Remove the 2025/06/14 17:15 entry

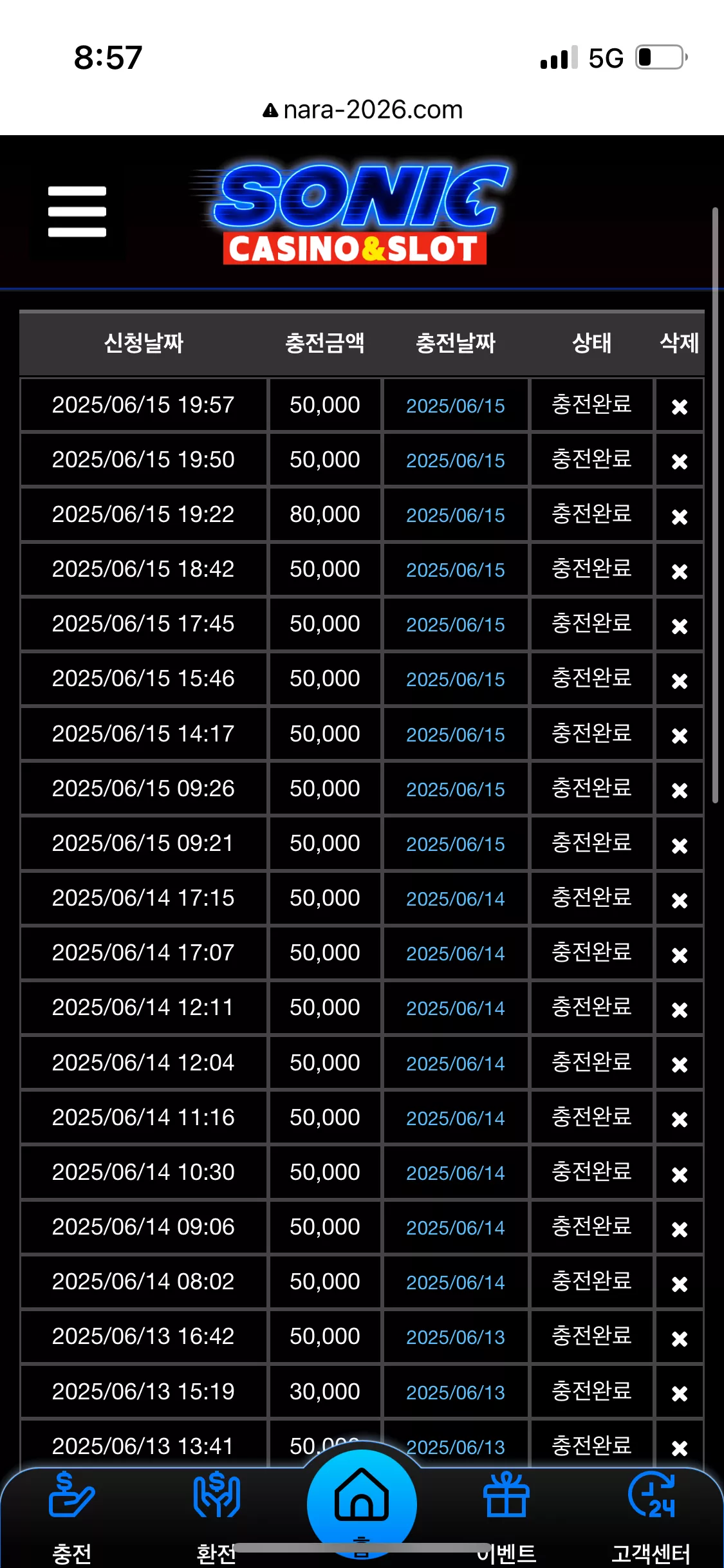680,901
